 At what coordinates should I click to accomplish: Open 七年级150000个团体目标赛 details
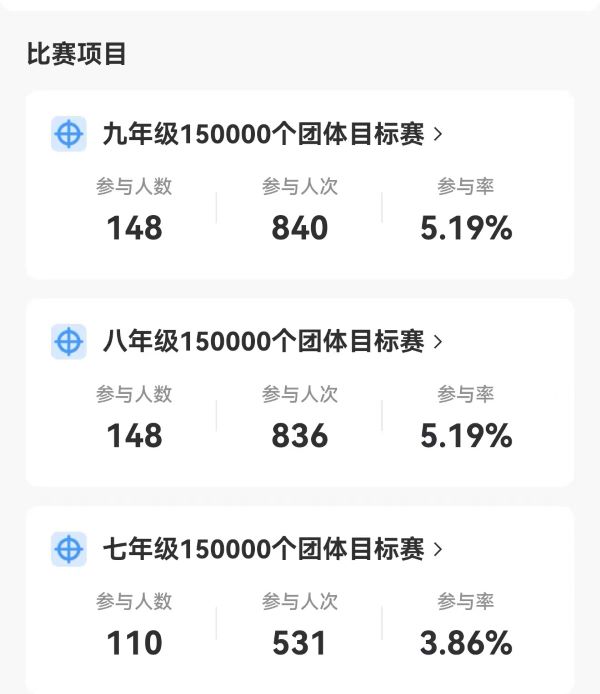coord(270,549)
